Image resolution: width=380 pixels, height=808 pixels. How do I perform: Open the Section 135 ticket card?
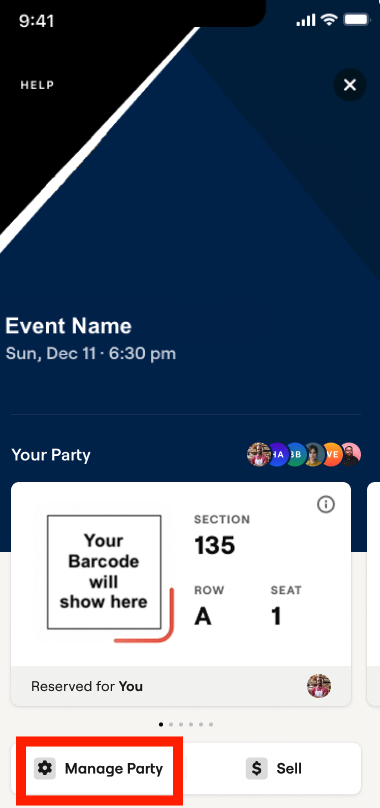click(181, 594)
